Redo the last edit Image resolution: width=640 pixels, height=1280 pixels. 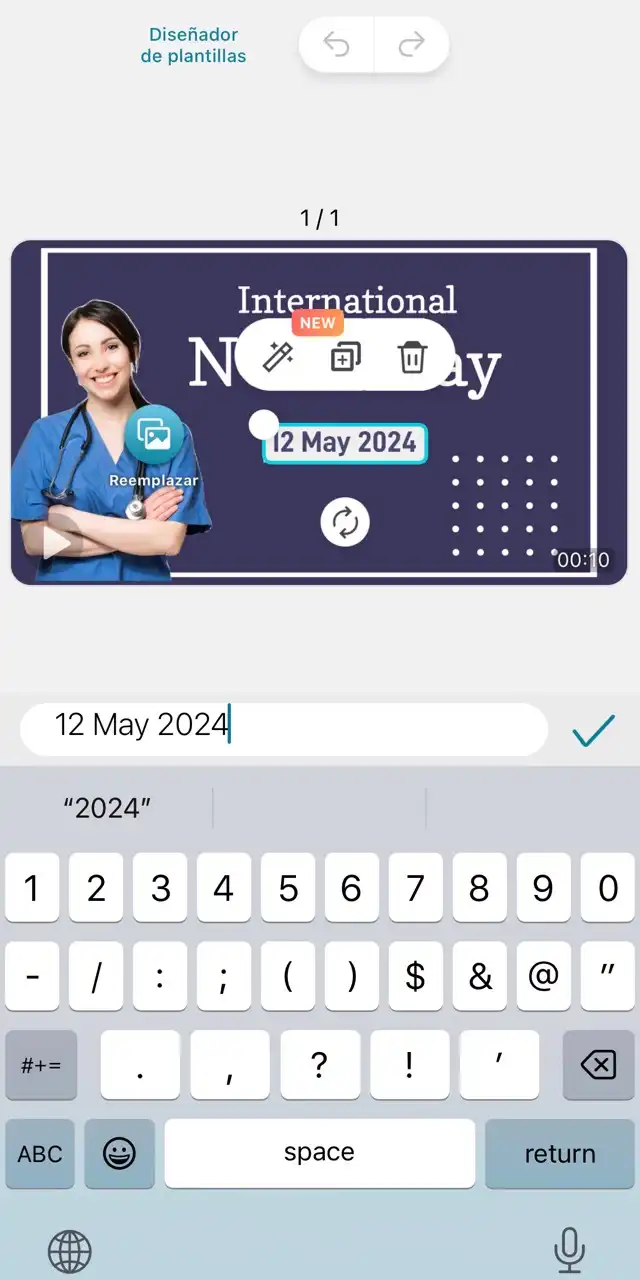click(411, 45)
